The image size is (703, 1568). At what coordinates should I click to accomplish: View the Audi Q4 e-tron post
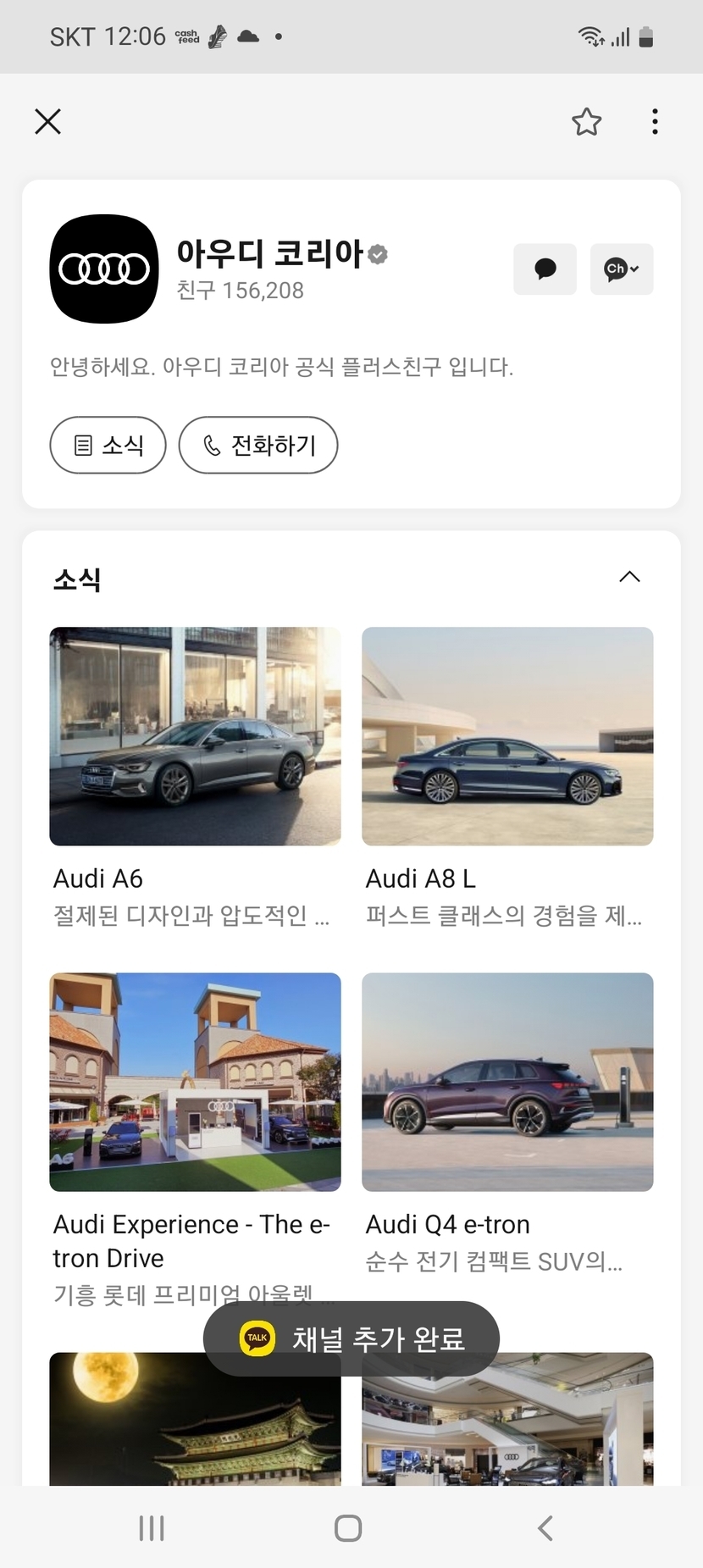[507, 1082]
